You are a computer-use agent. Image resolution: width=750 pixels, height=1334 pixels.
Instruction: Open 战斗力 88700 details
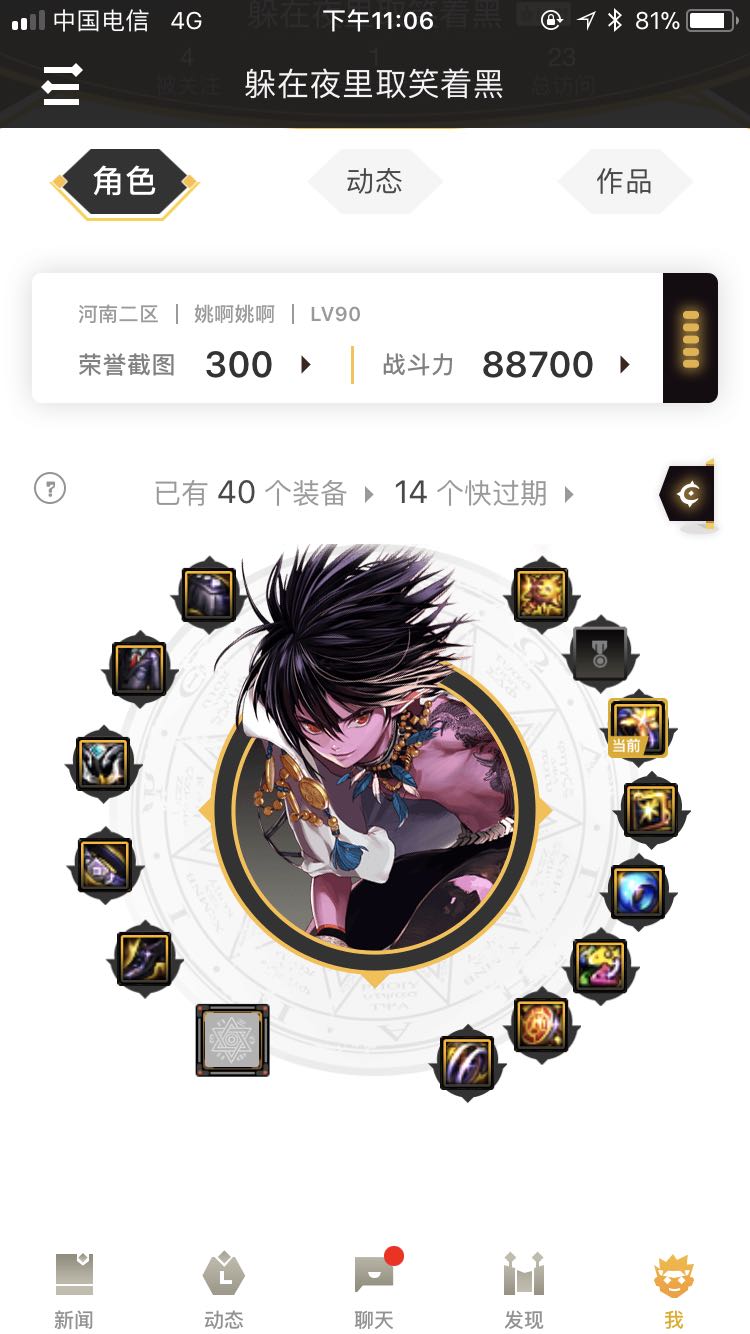click(508, 365)
